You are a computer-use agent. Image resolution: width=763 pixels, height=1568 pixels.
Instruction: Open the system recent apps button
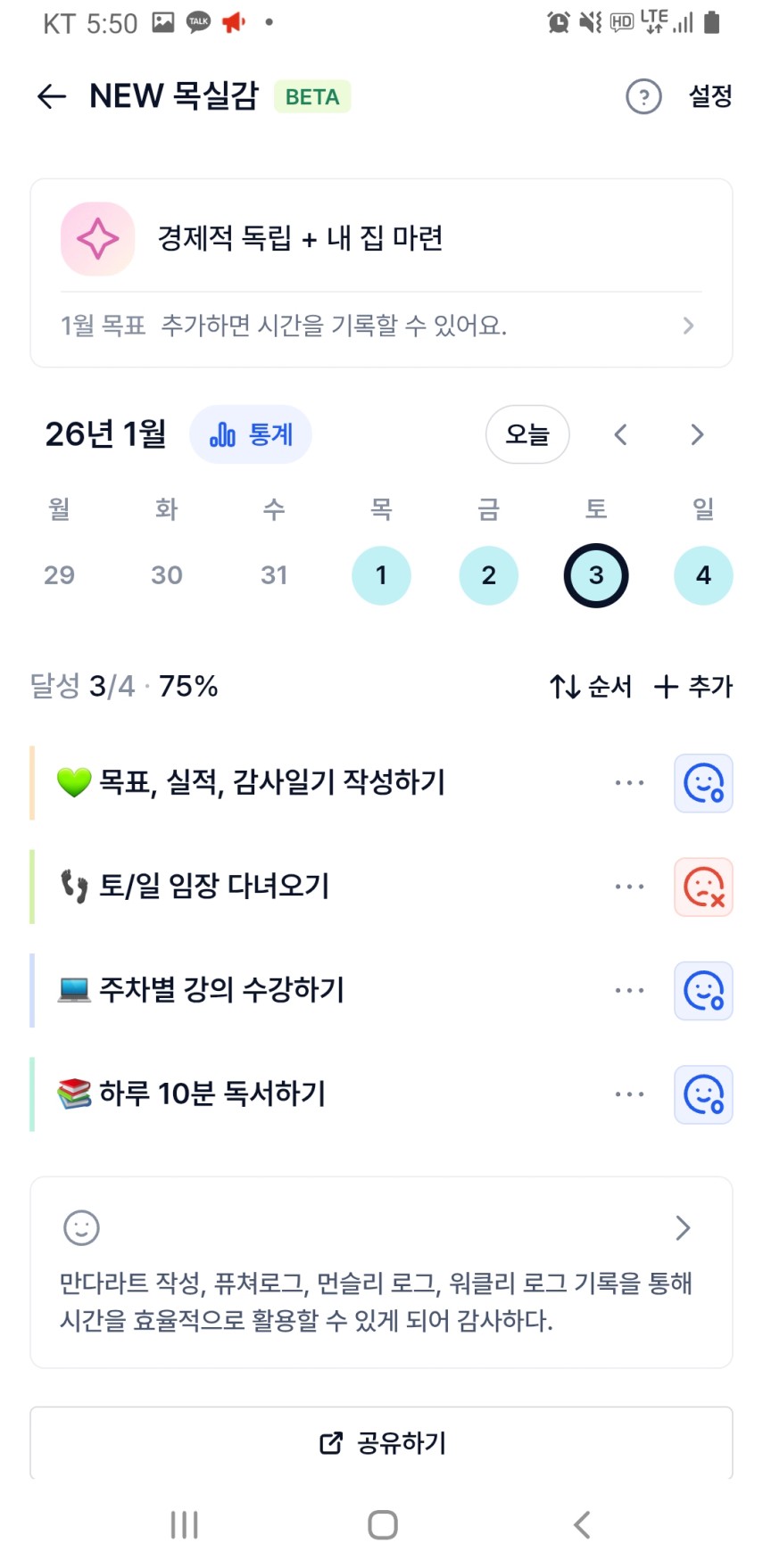point(185,1524)
